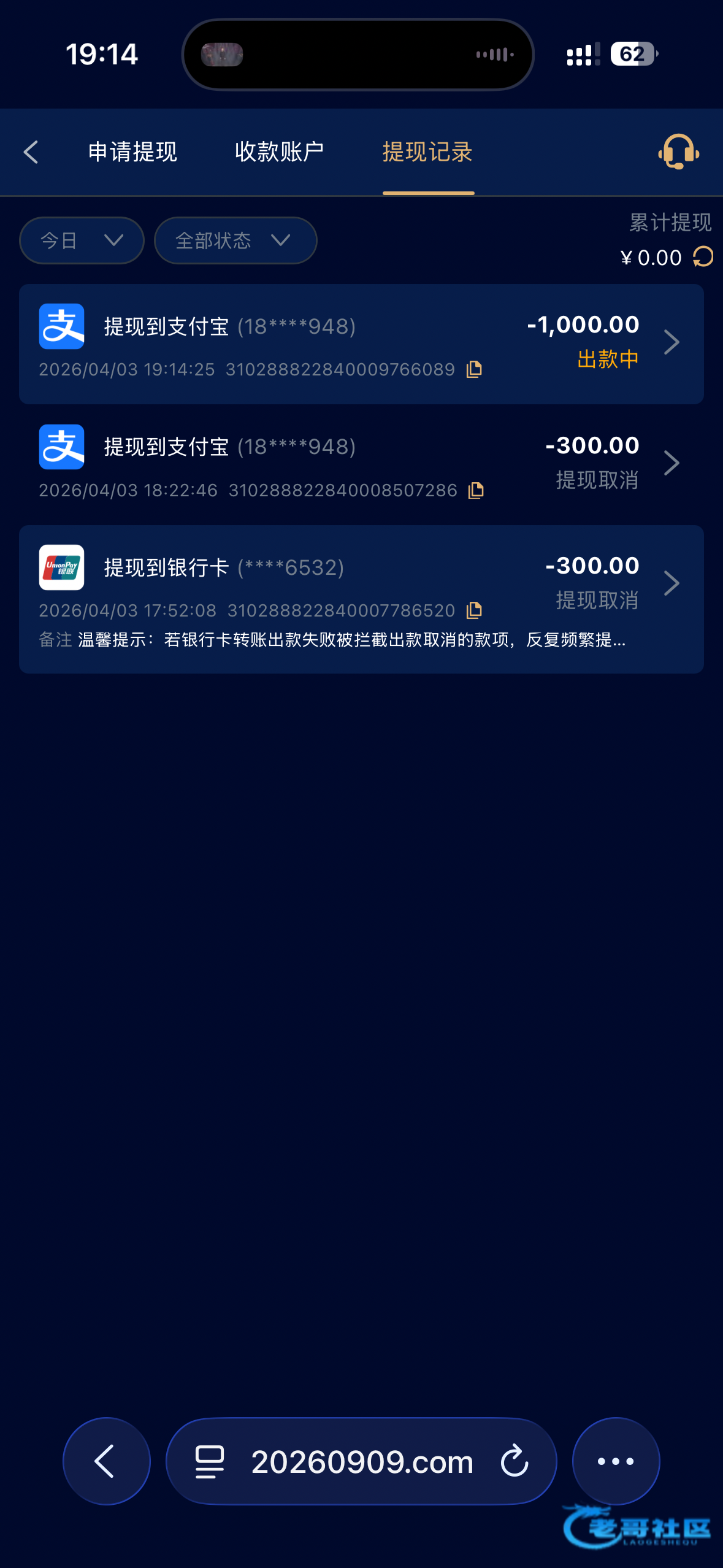
Task: Expand the 今日 date filter
Action: click(x=82, y=240)
